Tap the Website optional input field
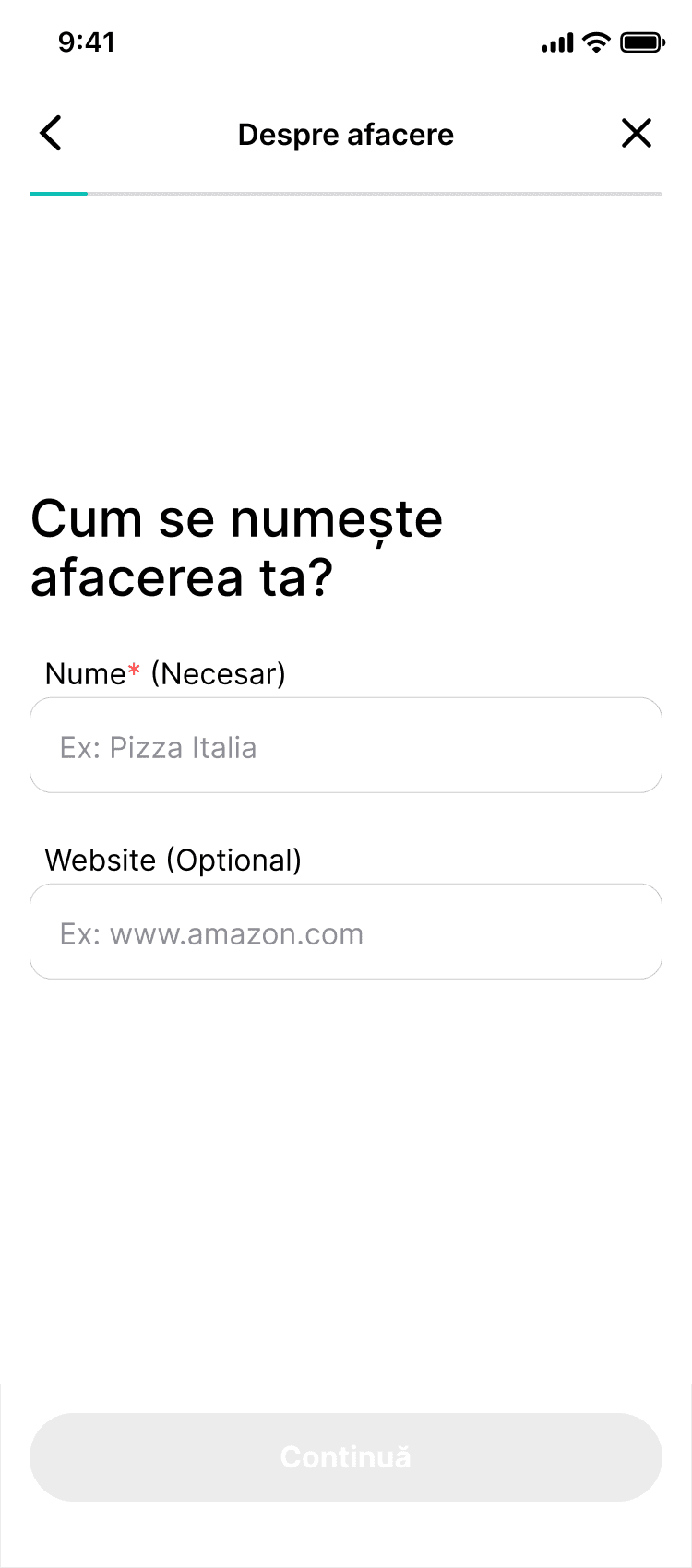Image resolution: width=692 pixels, height=1568 pixels. (346, 932)
